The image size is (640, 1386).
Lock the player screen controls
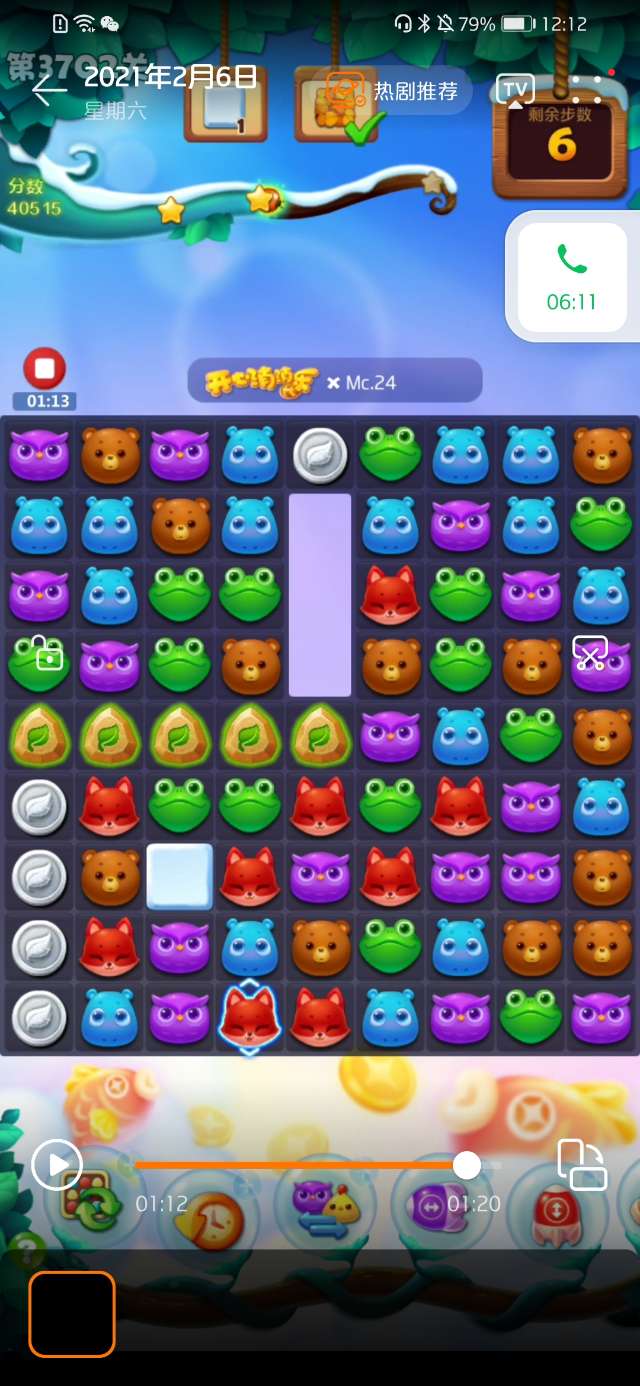tap(48, 655)
